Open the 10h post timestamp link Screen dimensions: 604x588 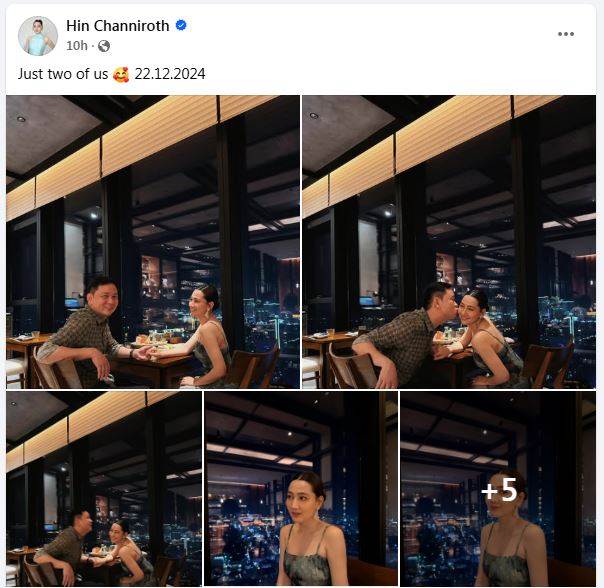point(76,46)
